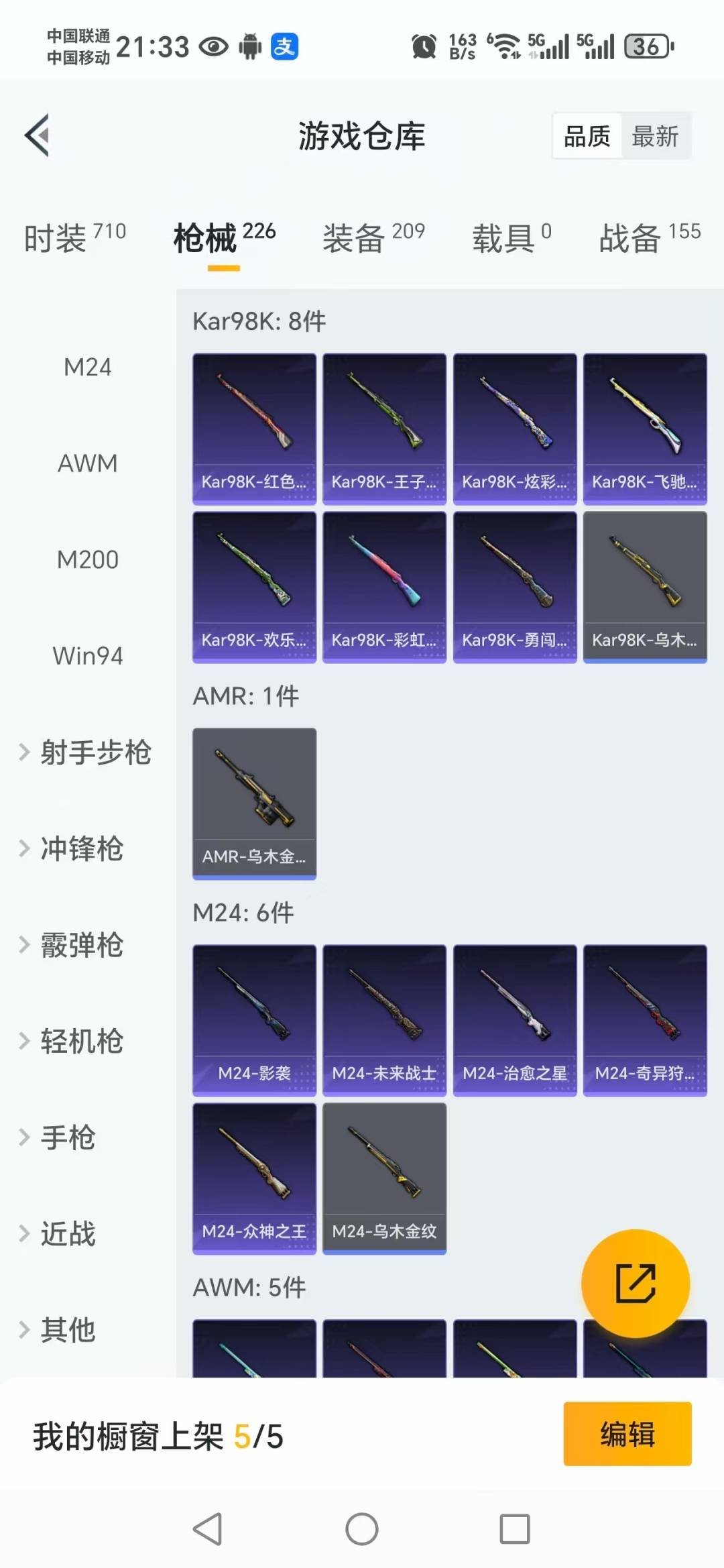This screenshot has height=1568, width=724.
Task: Go back using the top-left arrow
Action: [38, 135]
